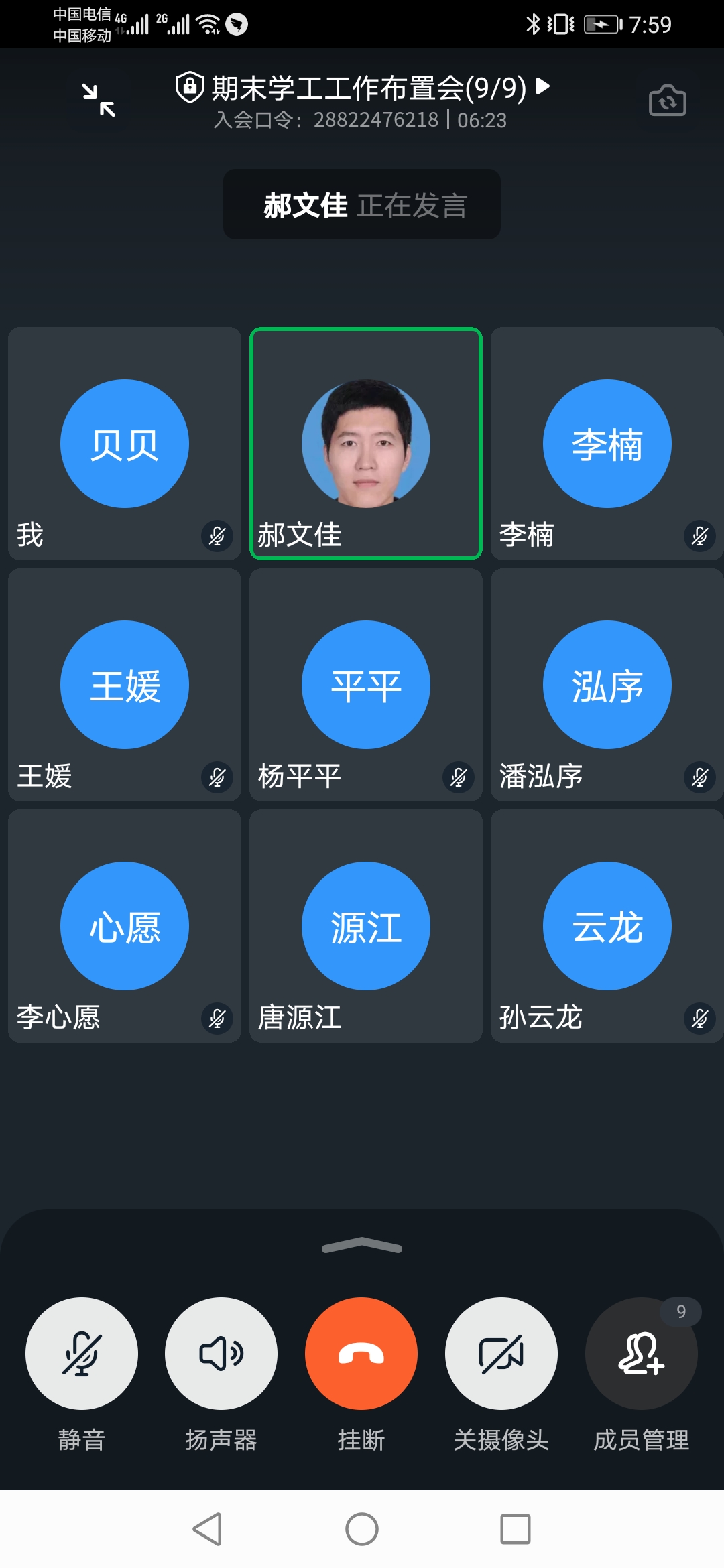Hang up with the 挂断 button

361,1354
